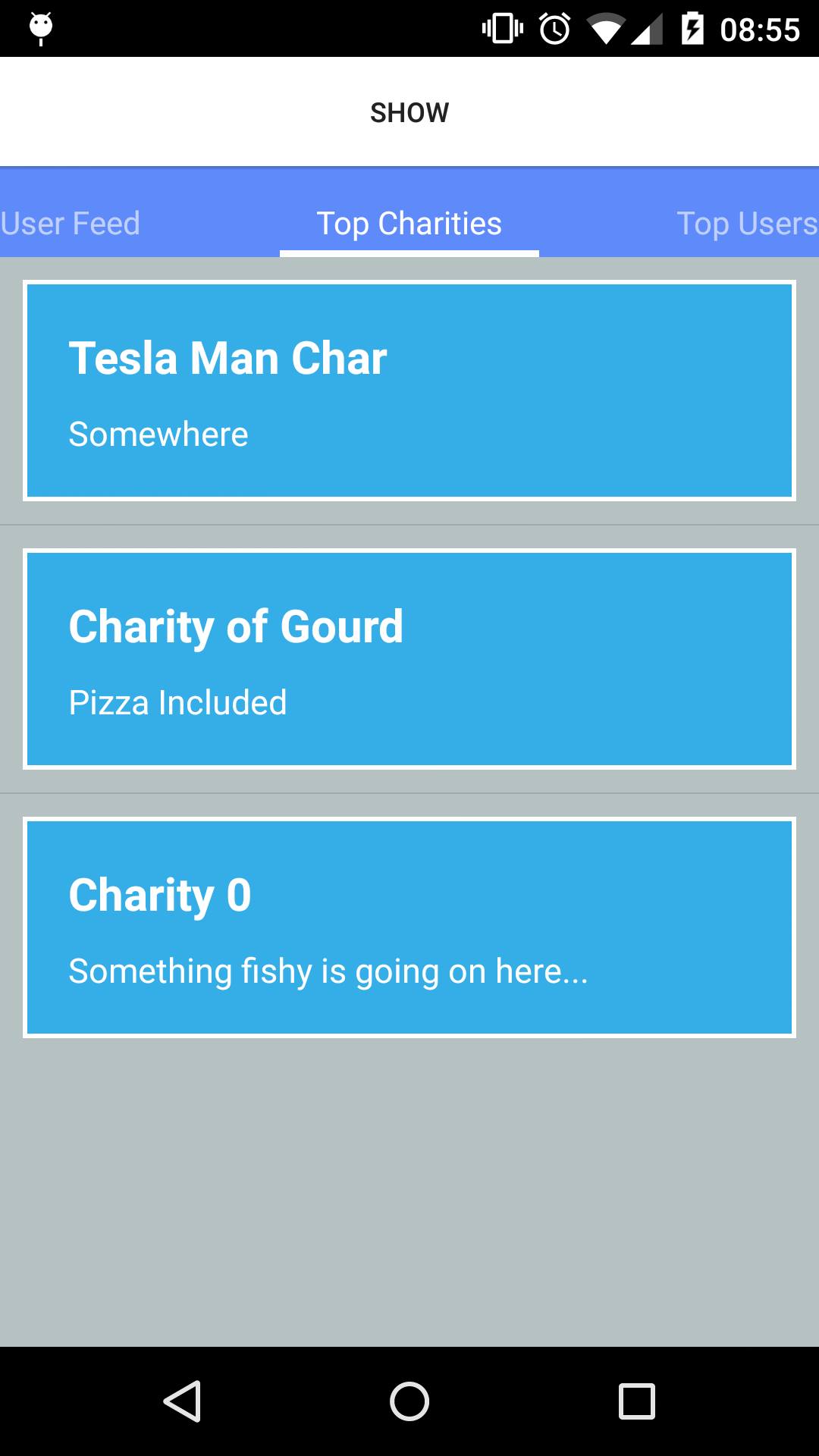
Task: Open the Tesla Man Char charity card
Action: (409, 391)
